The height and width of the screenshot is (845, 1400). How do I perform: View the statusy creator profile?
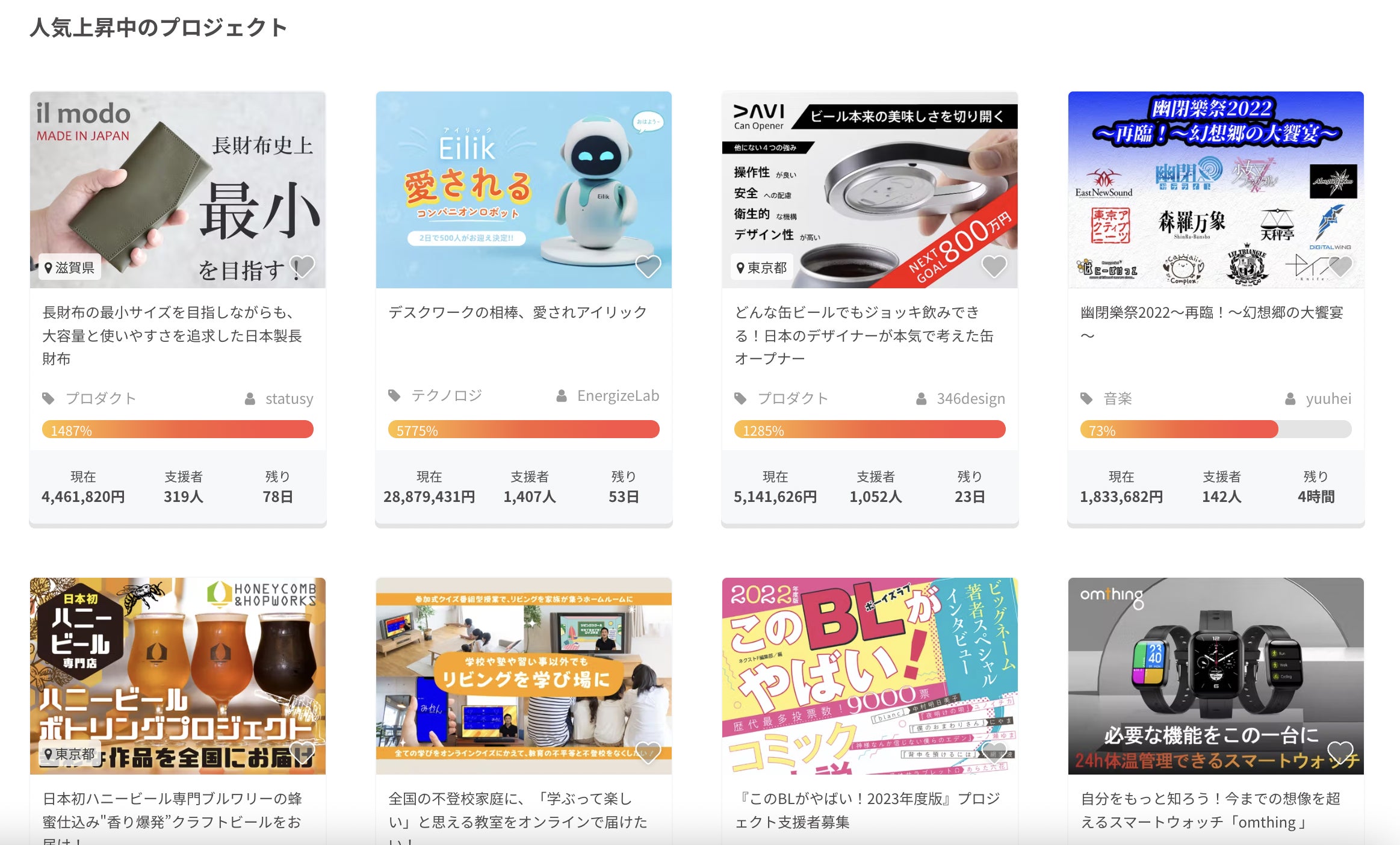289,398
